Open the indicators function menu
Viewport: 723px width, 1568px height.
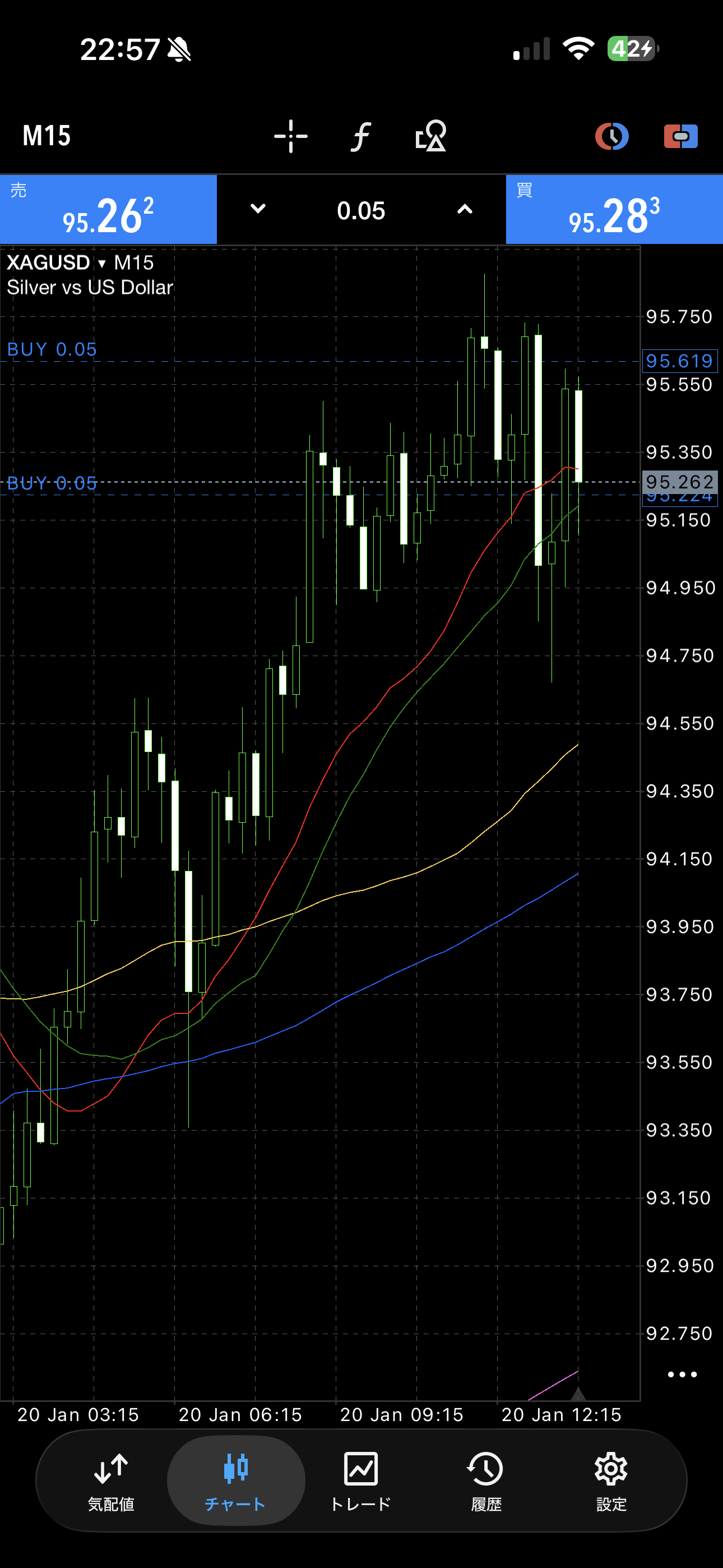pos(361,136)
